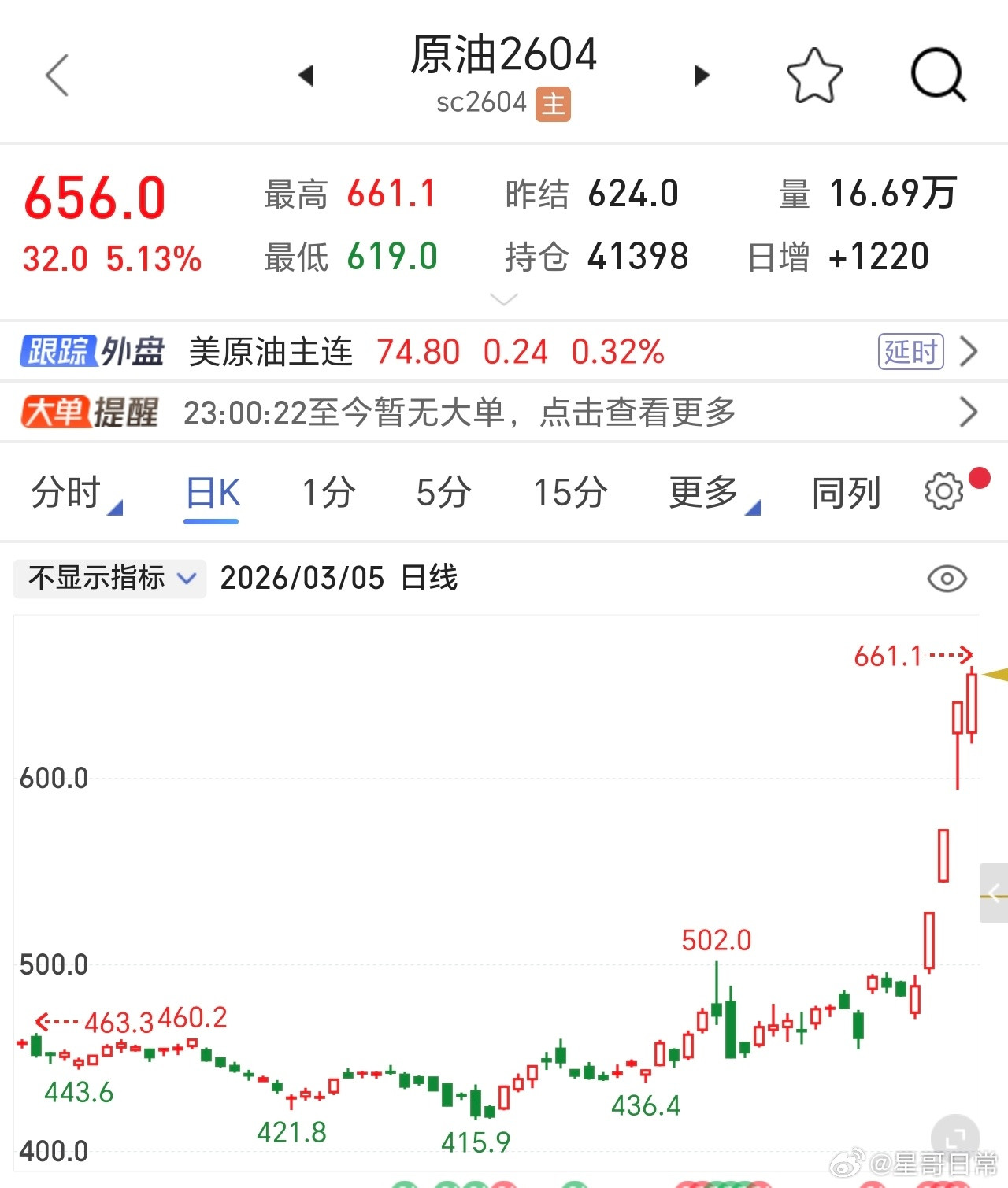1008x1188 pixels.
Task: Open the 不显示指标 indicator dropdown
Action: click(109, 579)
